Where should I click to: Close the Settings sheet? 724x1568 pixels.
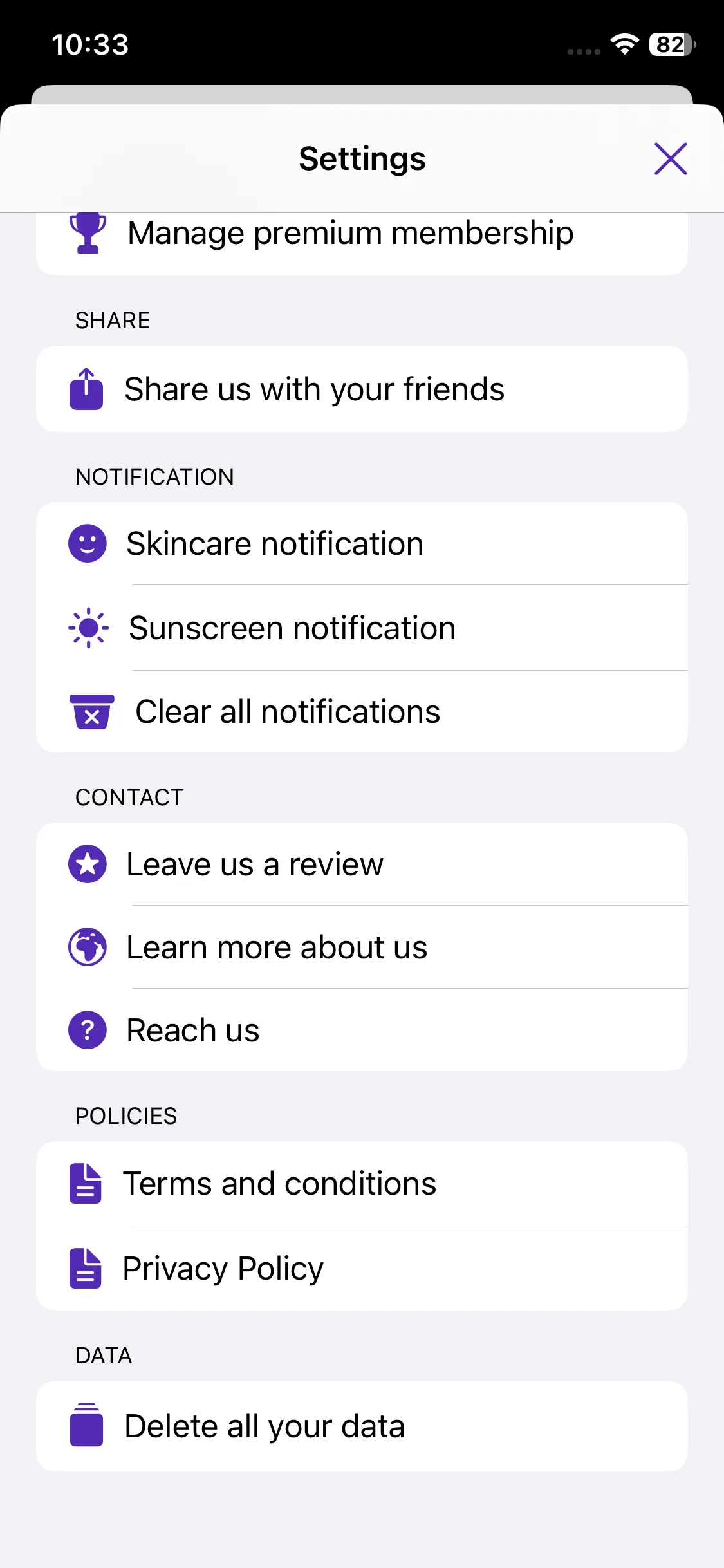pyautogui.click(x=671, y=158)
